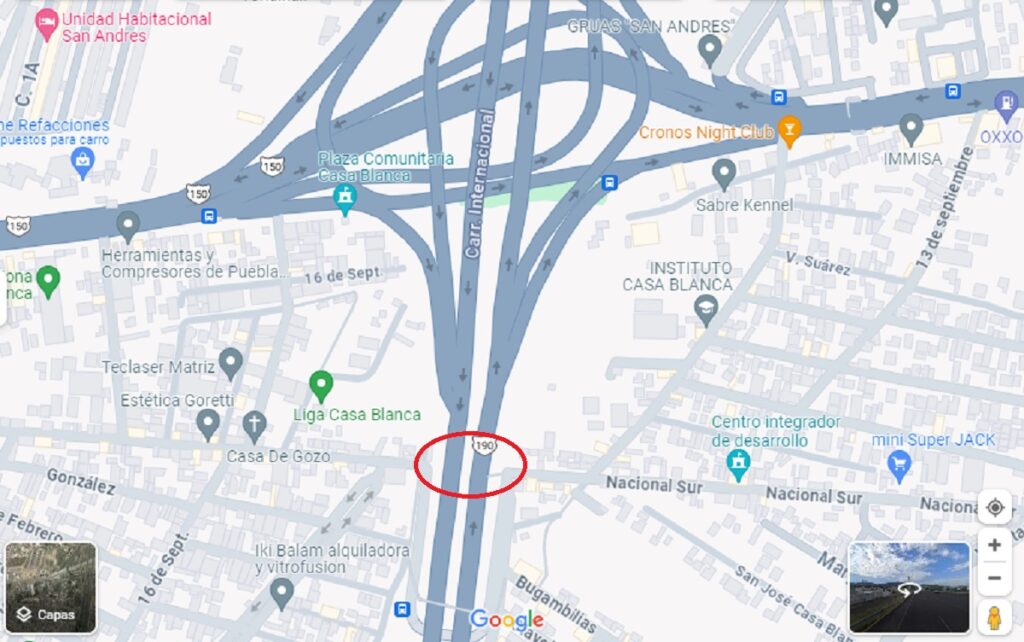Viewport: 1024px width, 642px height.
Task: View the Casa De Gozo place
Action: pos(255,424)
